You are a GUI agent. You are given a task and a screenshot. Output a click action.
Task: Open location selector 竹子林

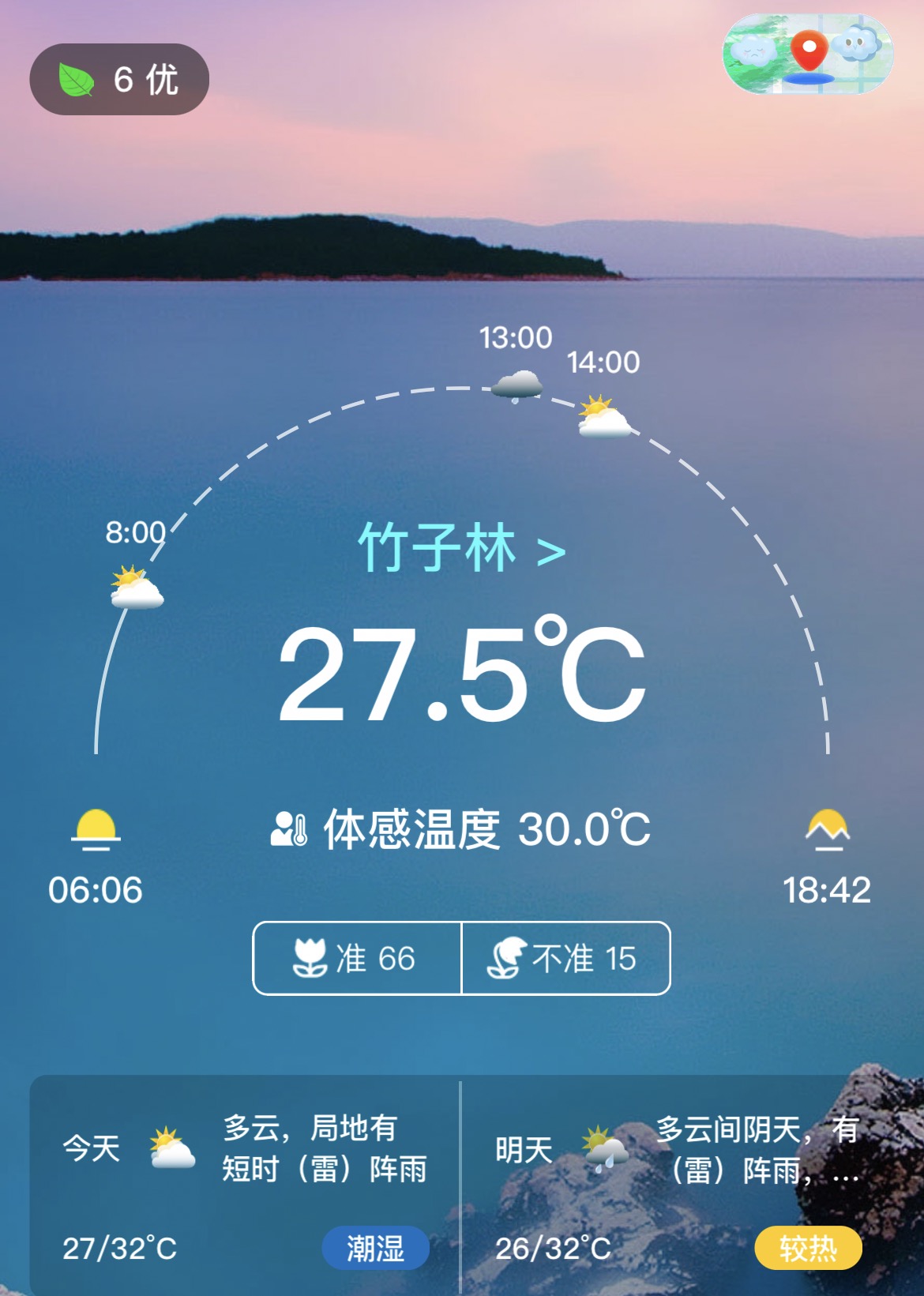tap(462, 548)
